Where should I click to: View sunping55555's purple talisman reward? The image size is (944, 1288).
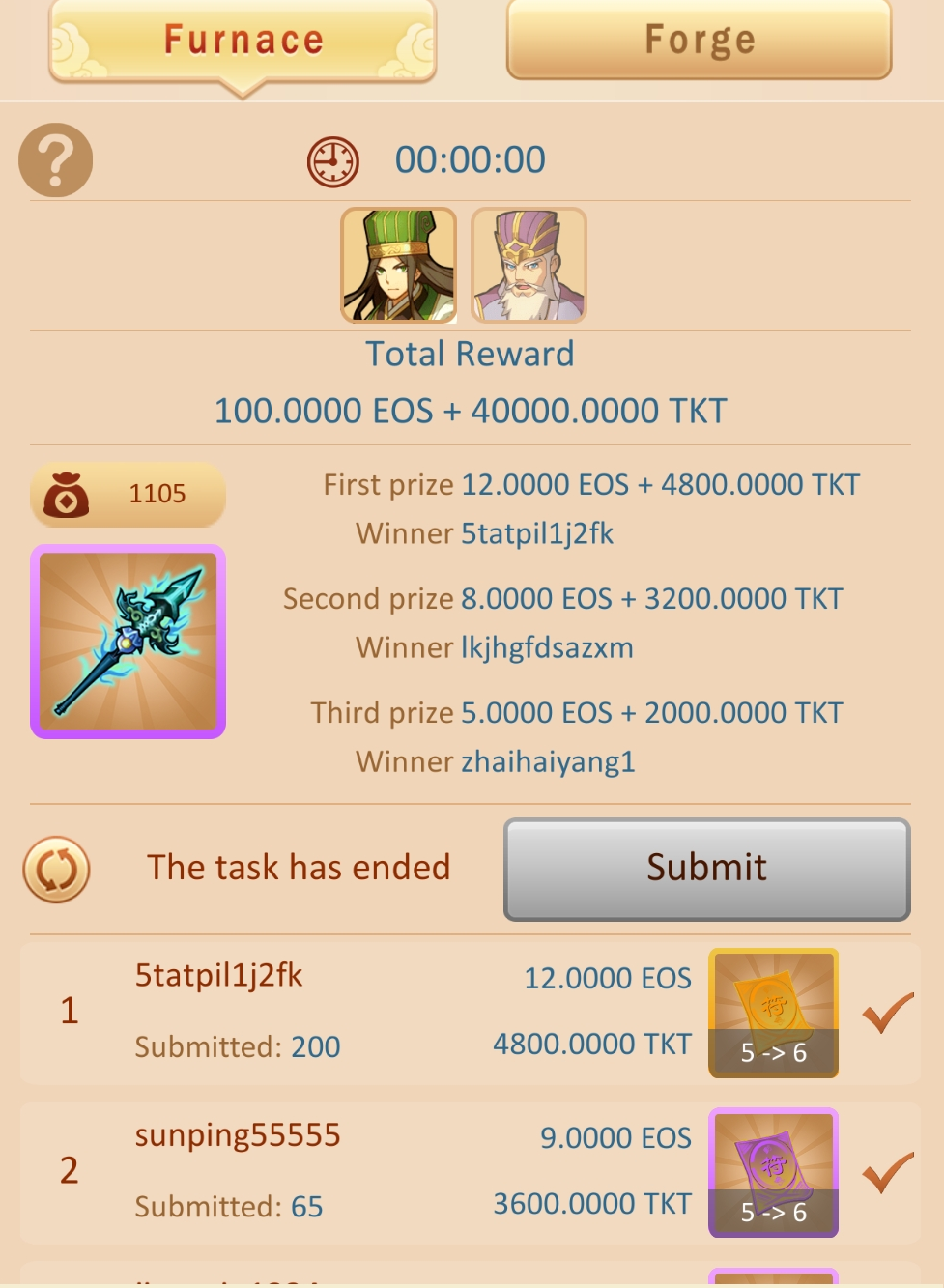point(773,1171)
